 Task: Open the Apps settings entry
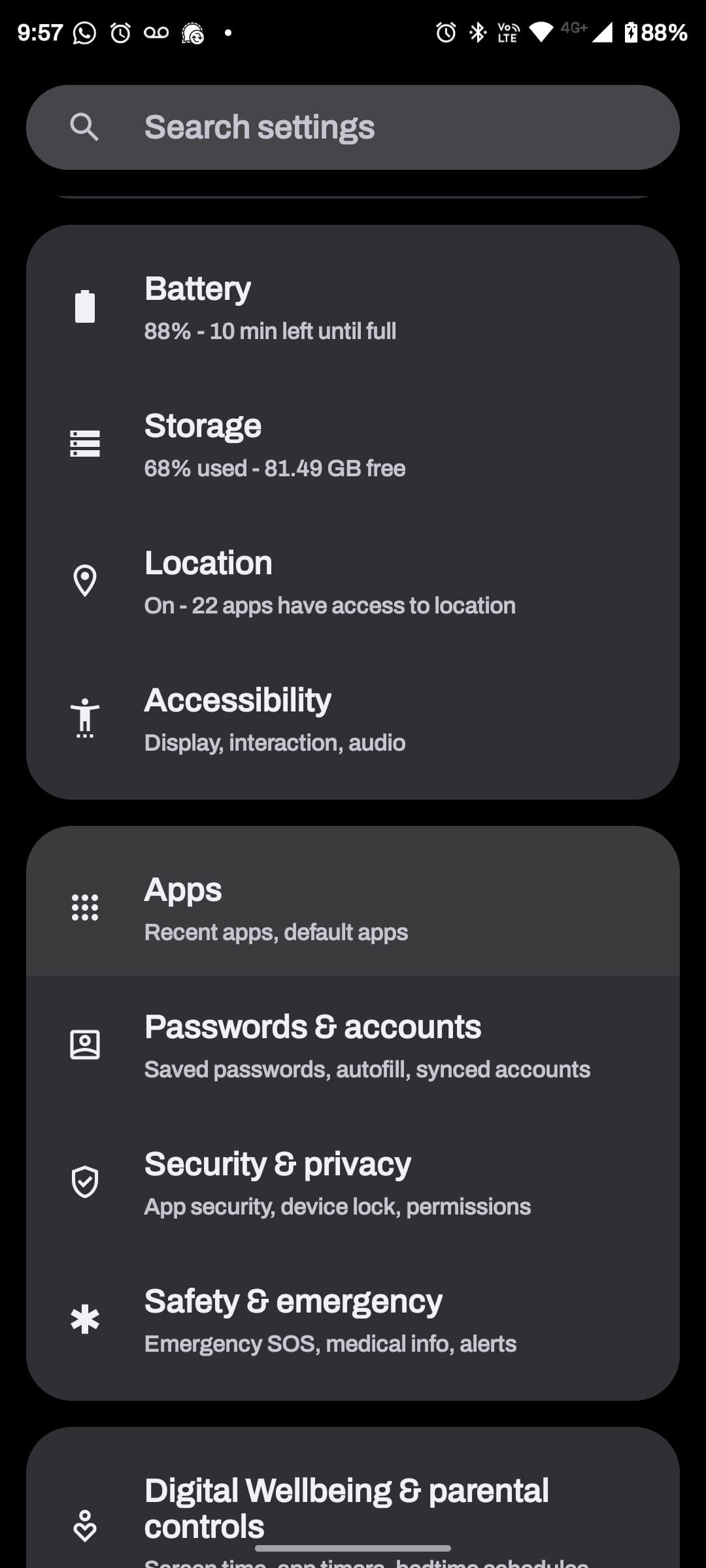point(353,907)
